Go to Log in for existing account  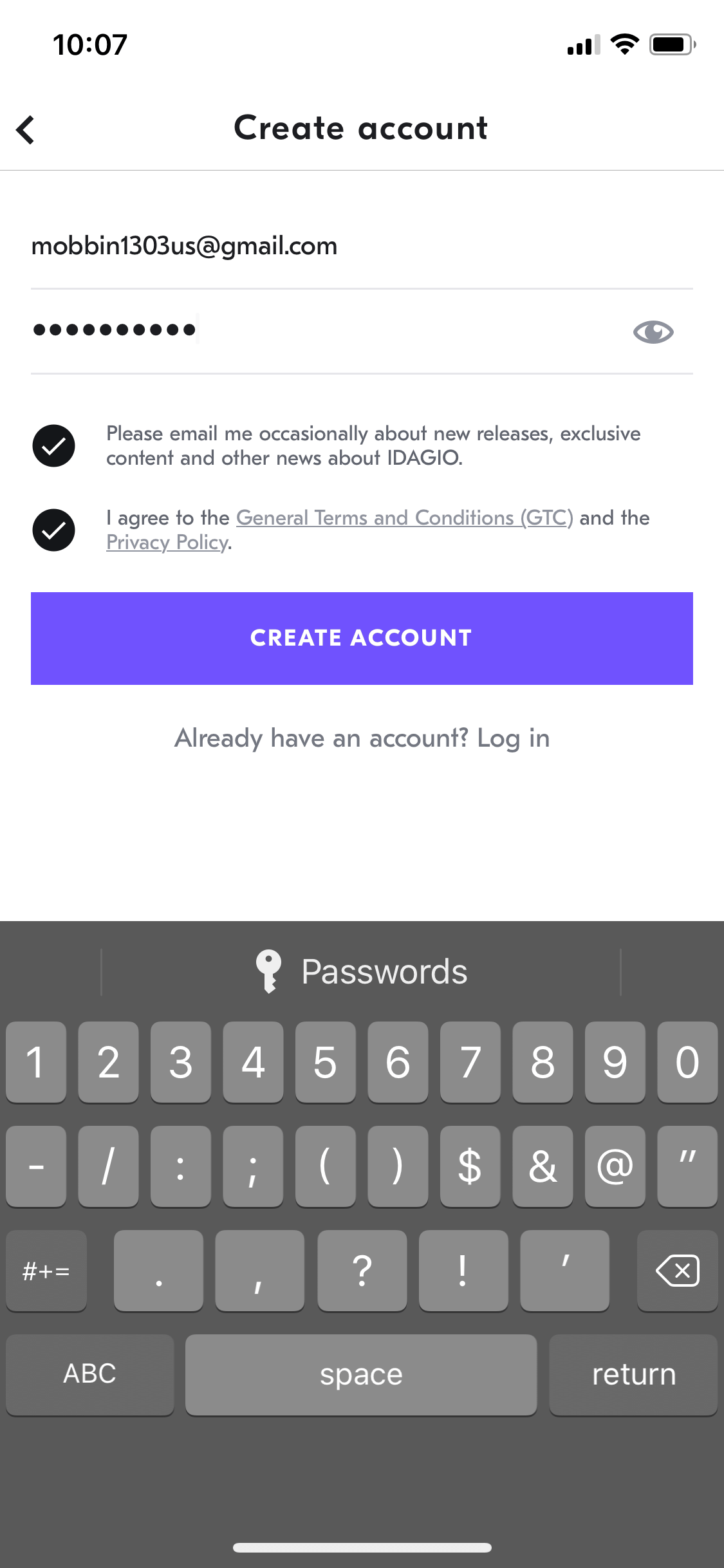[513, 738]
